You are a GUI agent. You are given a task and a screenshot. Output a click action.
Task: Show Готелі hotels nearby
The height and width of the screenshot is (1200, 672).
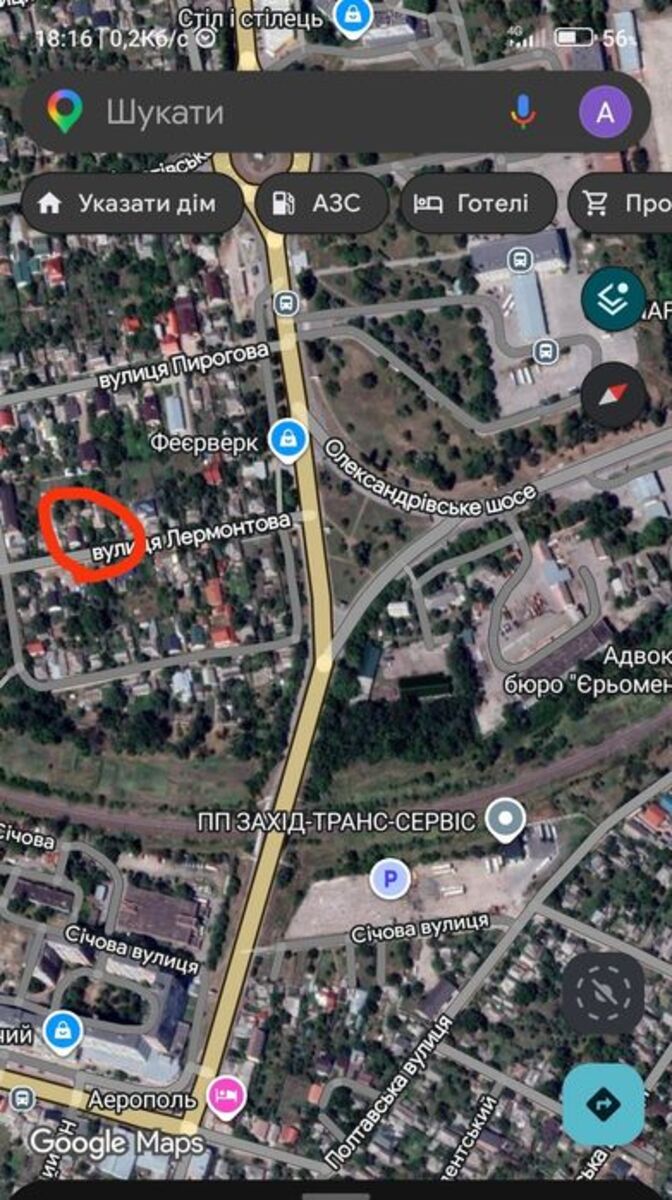coord(477,204)
